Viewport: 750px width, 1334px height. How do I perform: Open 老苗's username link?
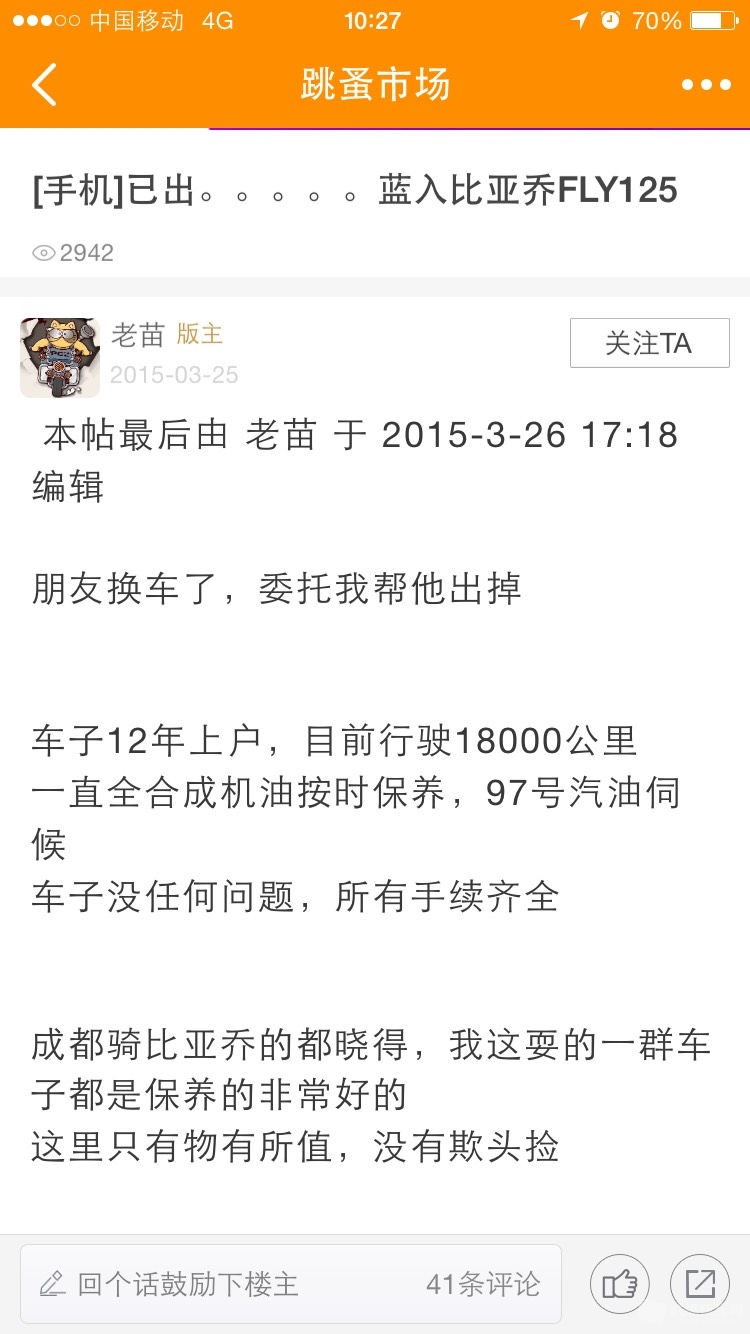point(137,335)
